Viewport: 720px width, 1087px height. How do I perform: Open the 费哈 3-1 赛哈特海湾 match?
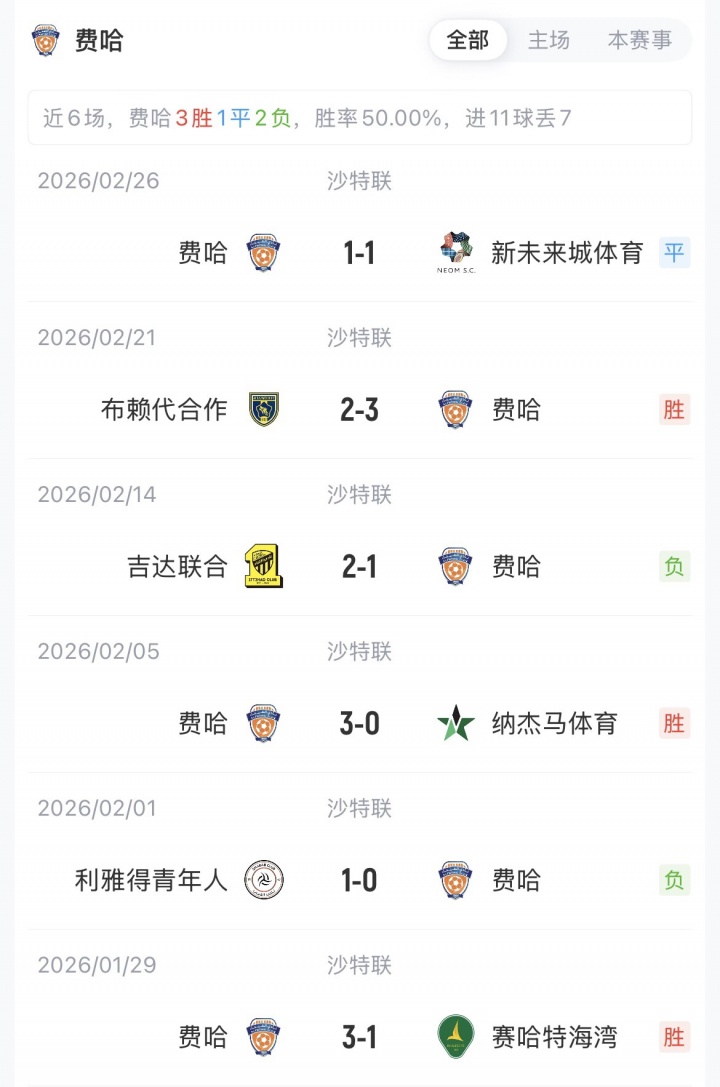point(360,1037)
